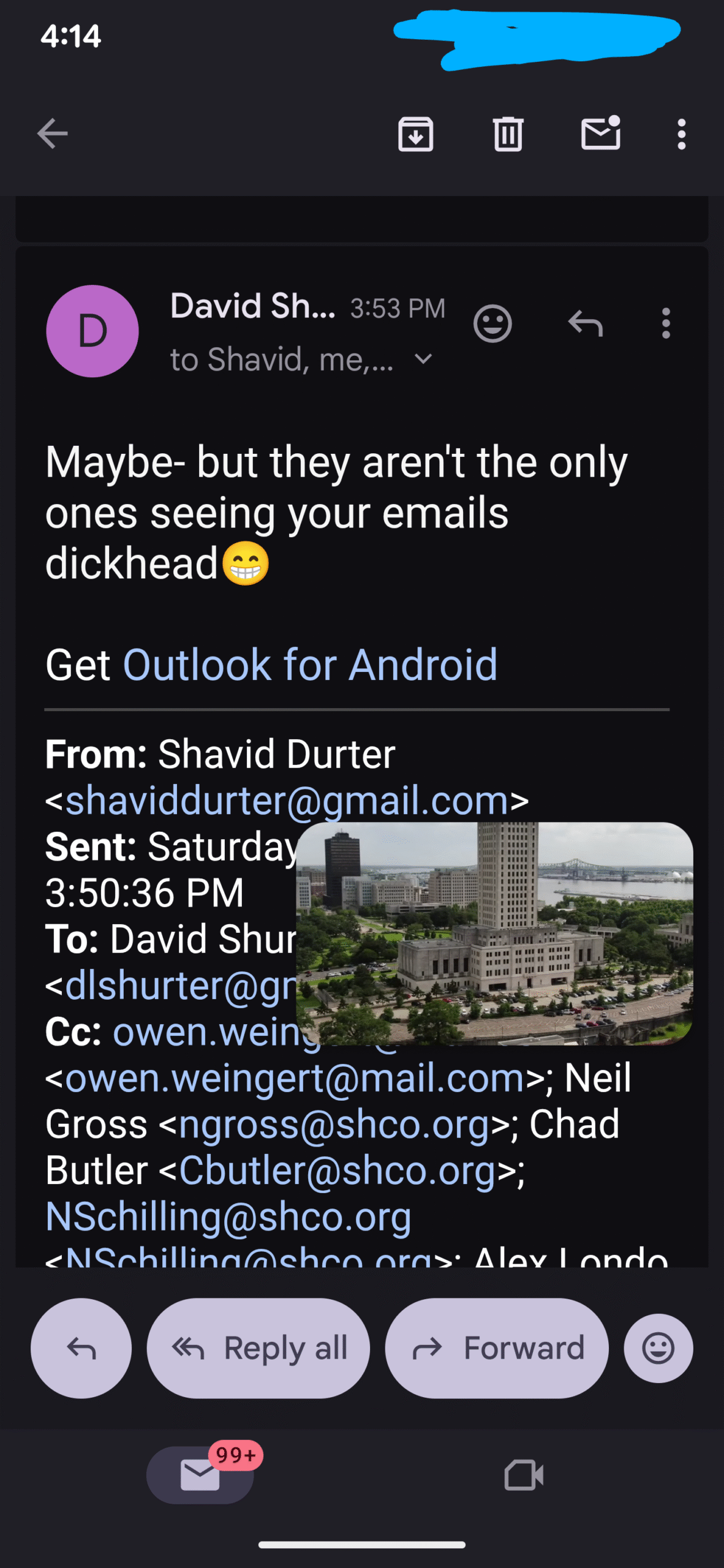The height and width of the screenshot is (1568, 724).
Task: Switch to the Meet video tab
Action: click(x=524, y=1475)
